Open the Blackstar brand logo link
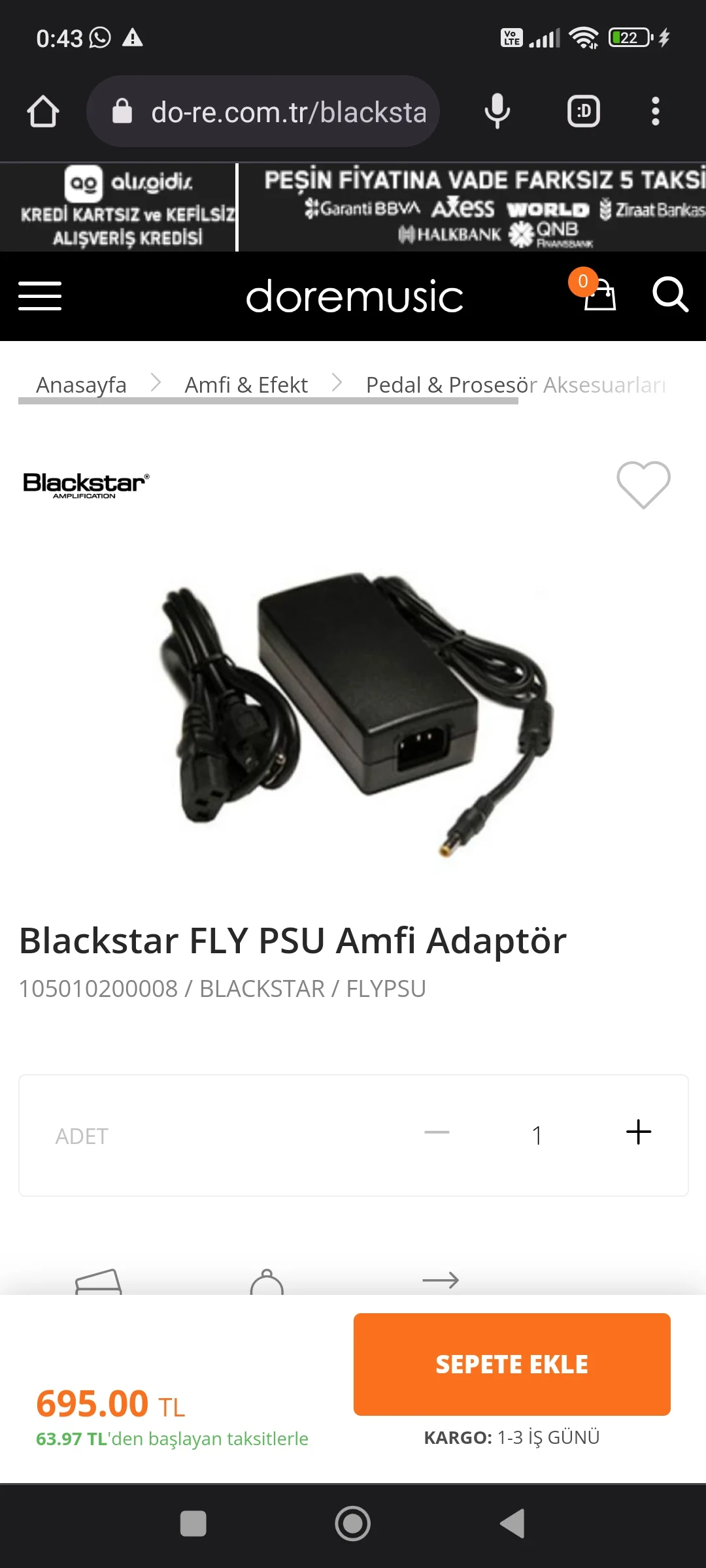This screenshot has width=706, height=1568. 86,485
